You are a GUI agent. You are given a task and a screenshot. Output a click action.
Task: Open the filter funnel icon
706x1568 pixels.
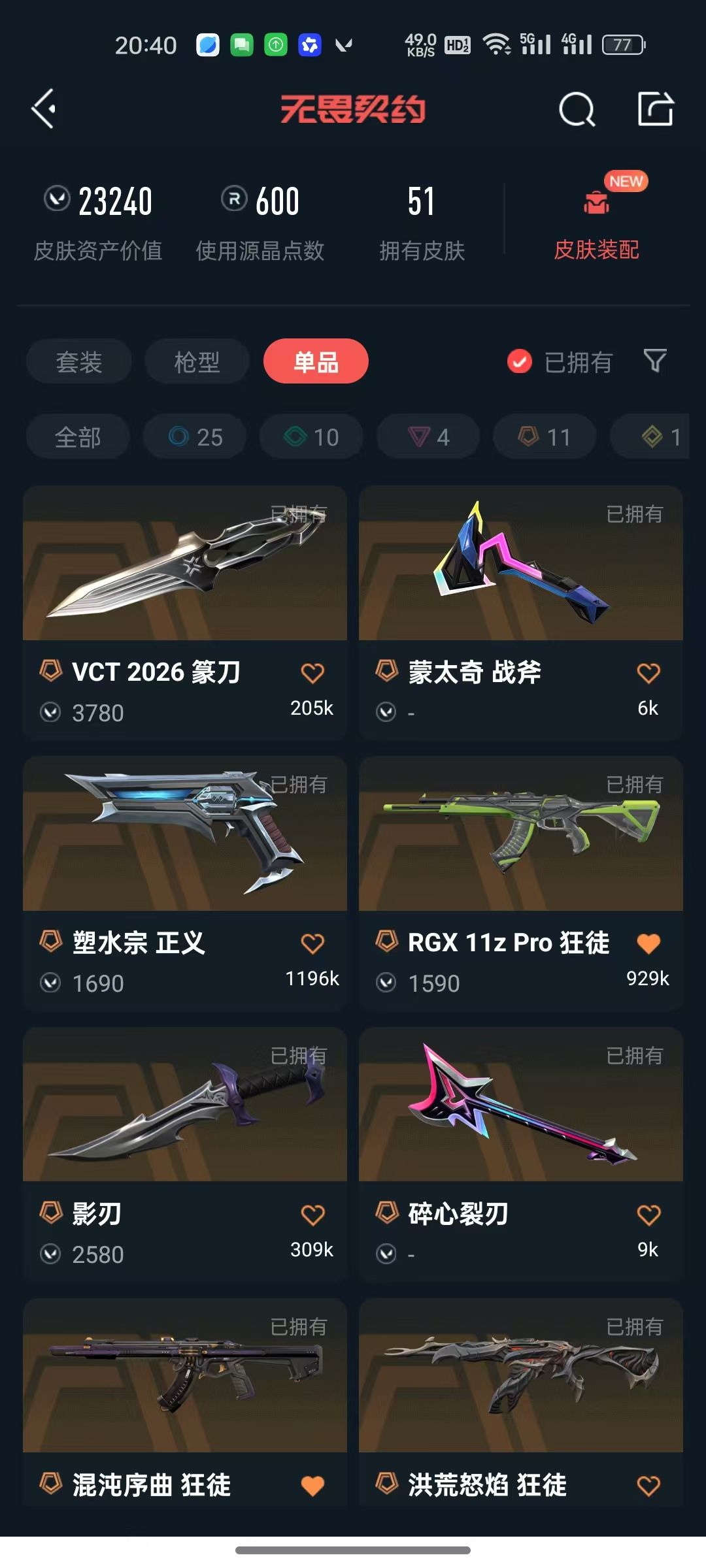pos(655,361)
